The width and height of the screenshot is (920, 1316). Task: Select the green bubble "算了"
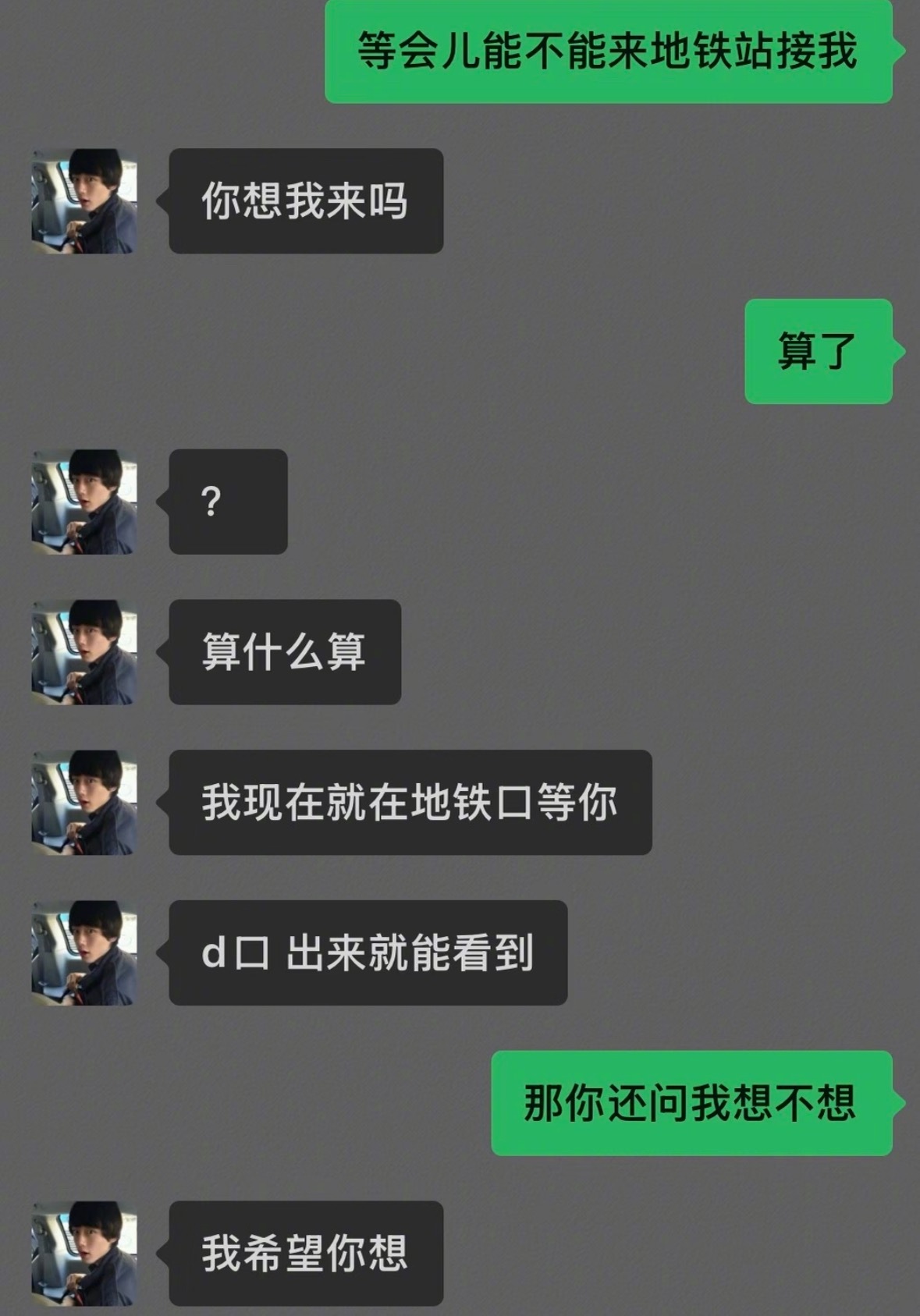[x=818, y=351]
